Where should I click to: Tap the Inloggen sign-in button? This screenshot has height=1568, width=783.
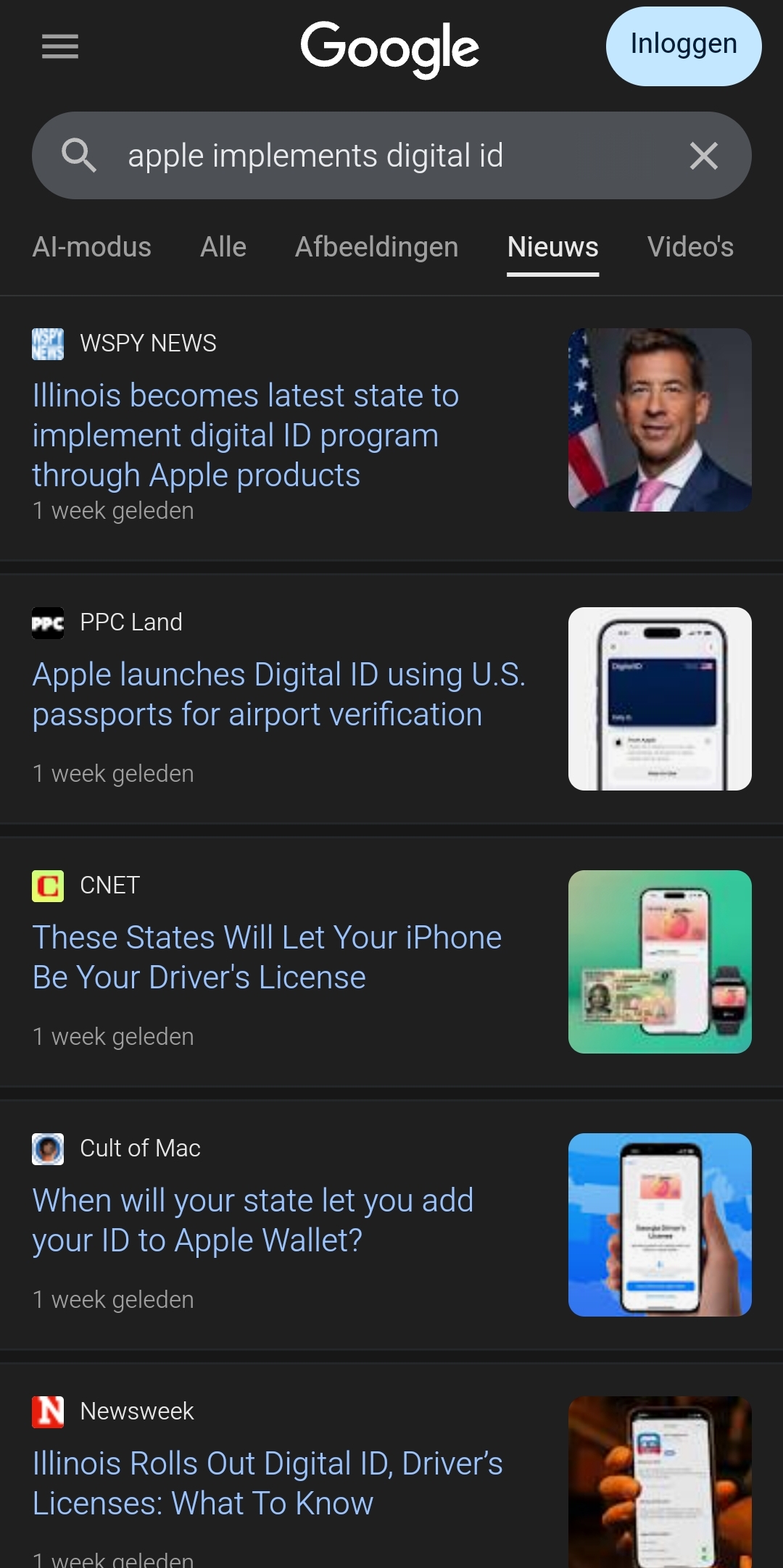(683, 46)
